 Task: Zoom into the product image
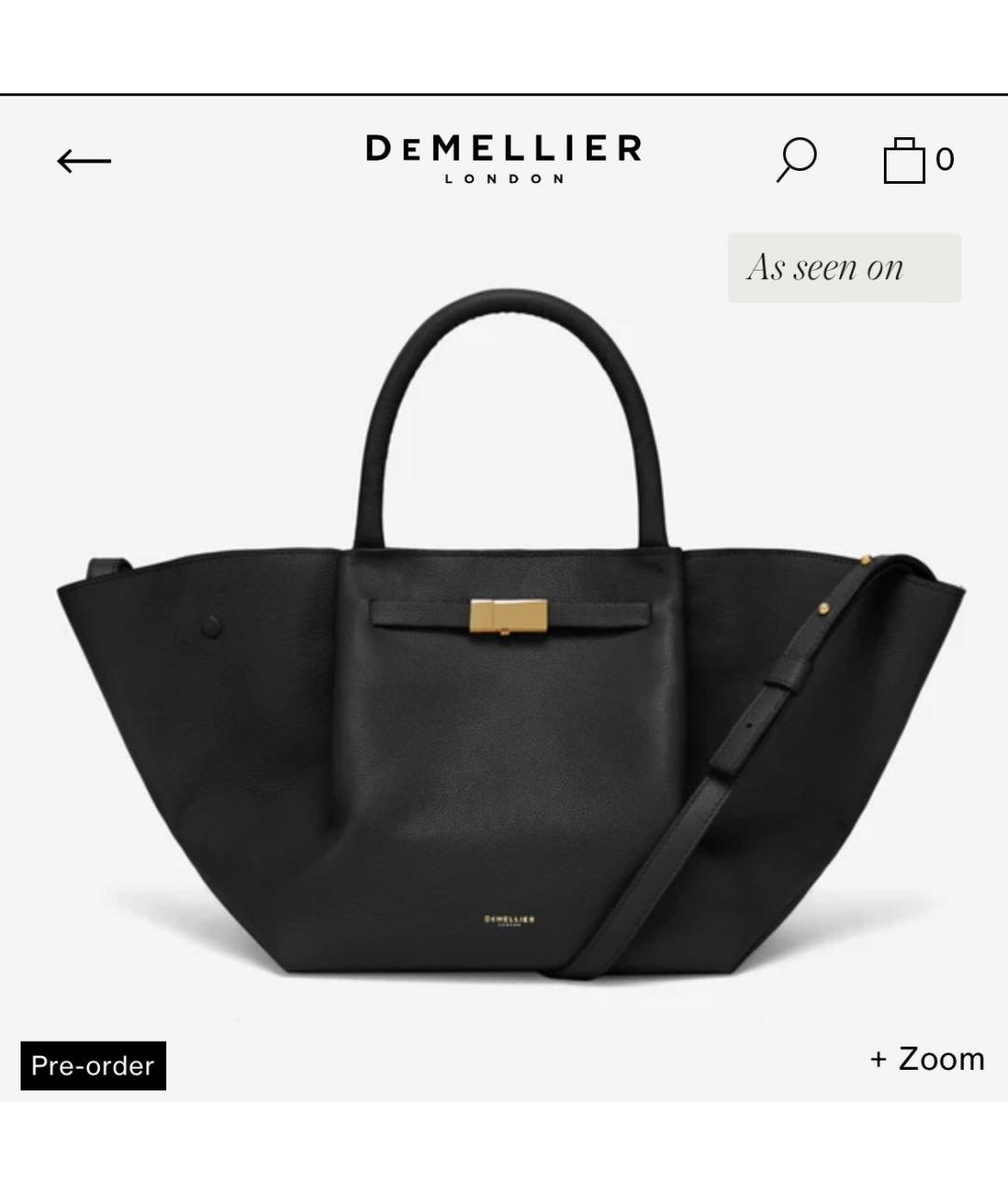(927, 1059)
